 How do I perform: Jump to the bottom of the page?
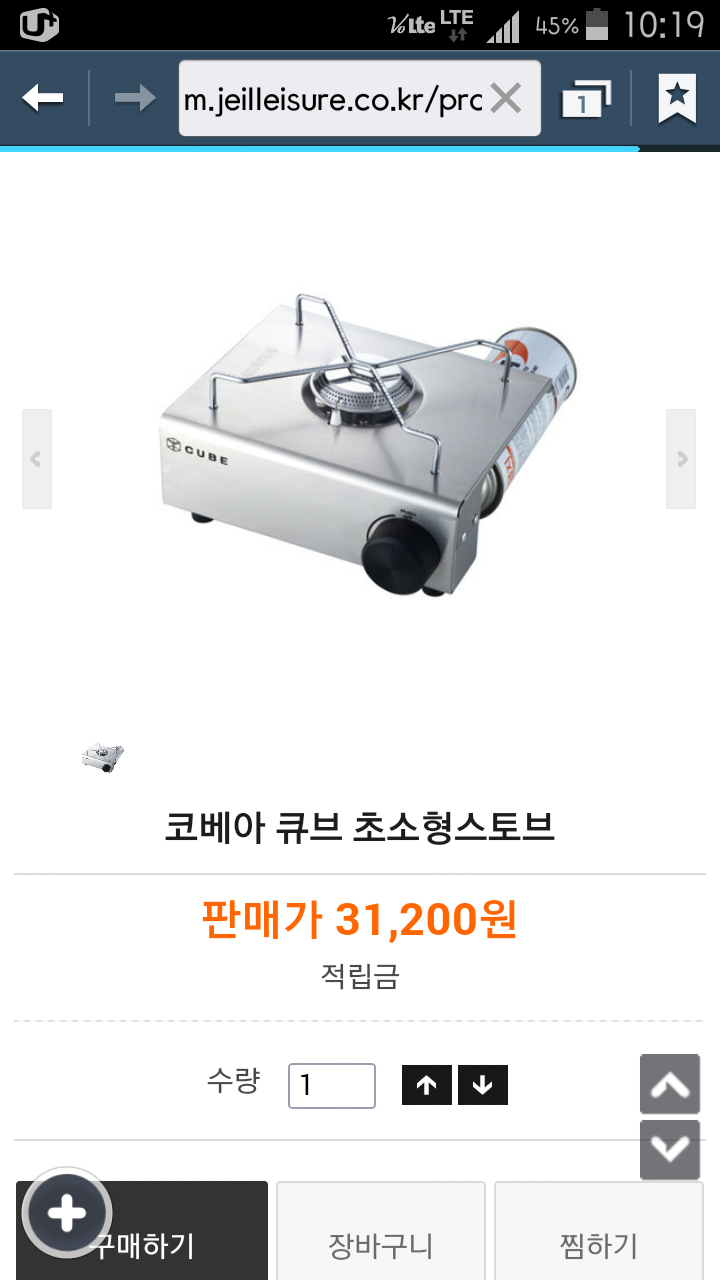pos(670,1150)
